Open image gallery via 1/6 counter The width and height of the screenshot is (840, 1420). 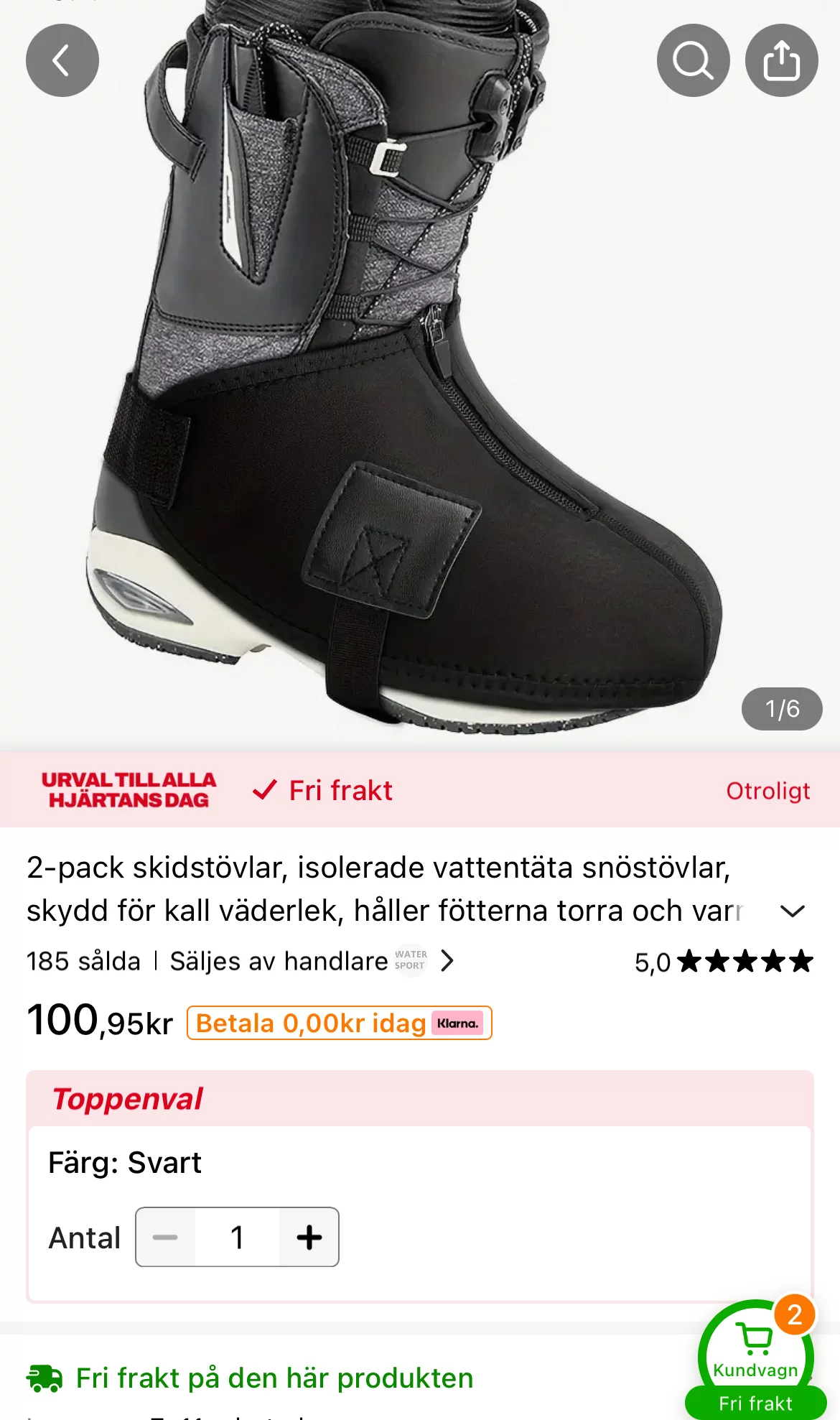(783, 708)
